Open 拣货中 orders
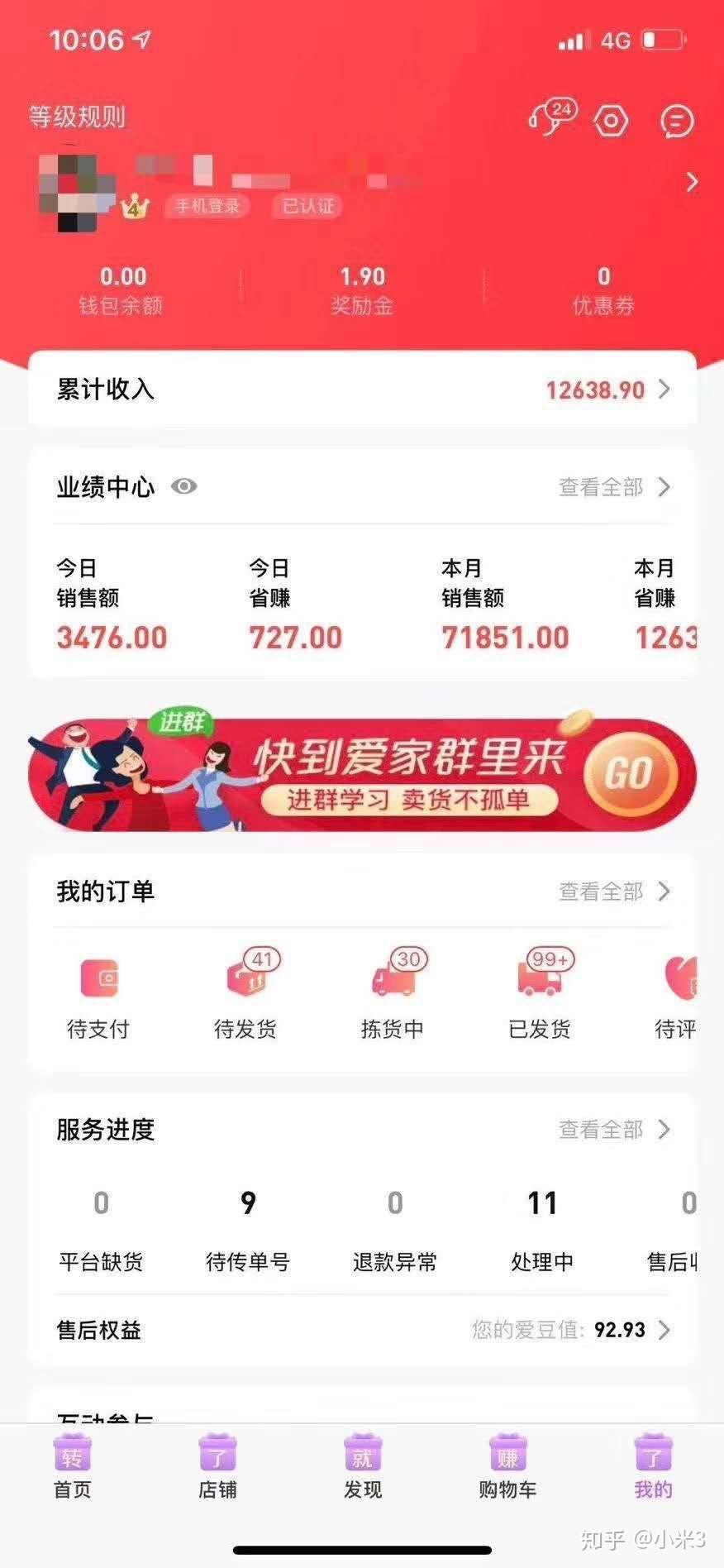724x1568 pixels. 393,996
